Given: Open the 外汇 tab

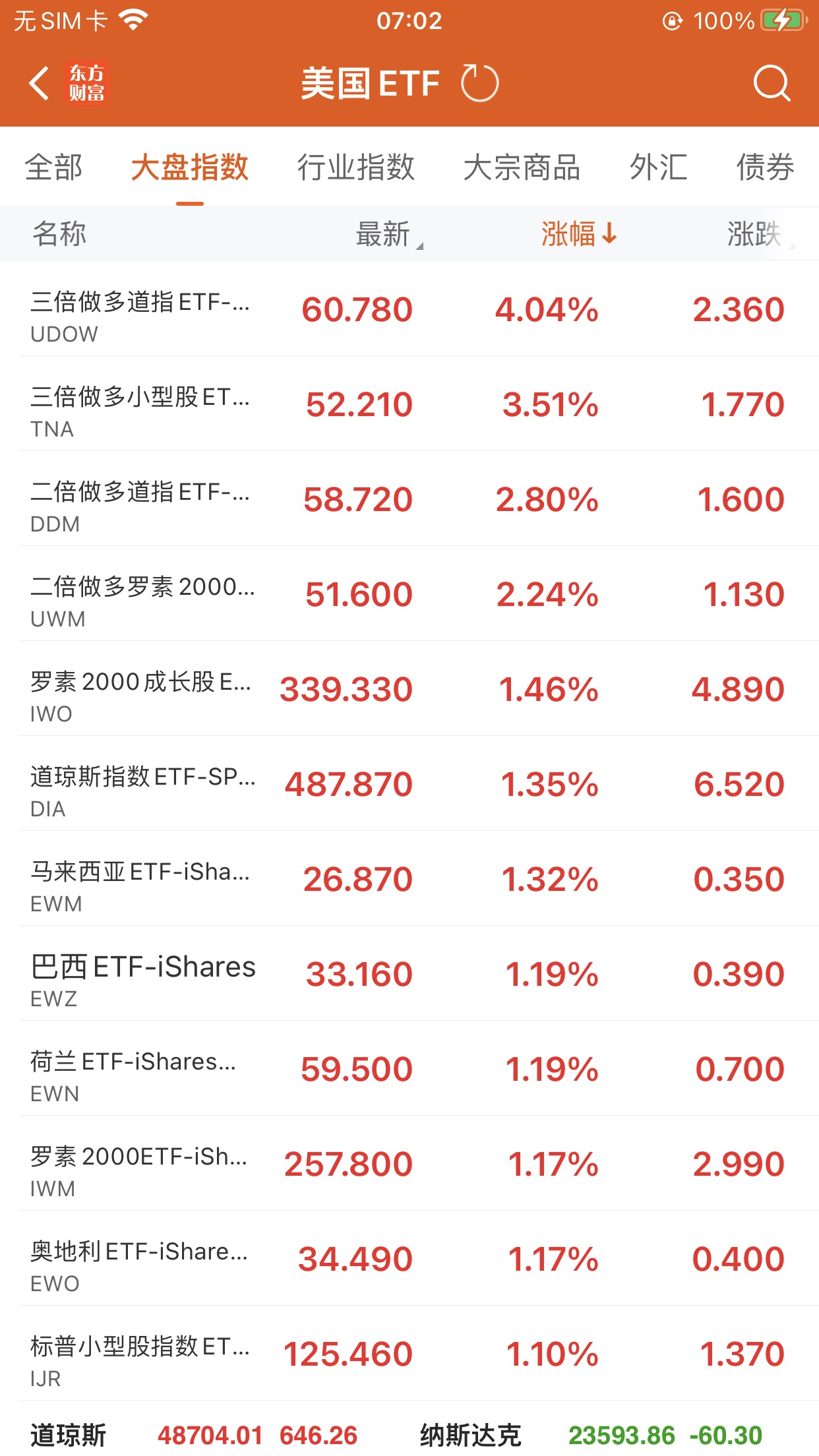Looking at the screenshot, I should tap(658, 167).
